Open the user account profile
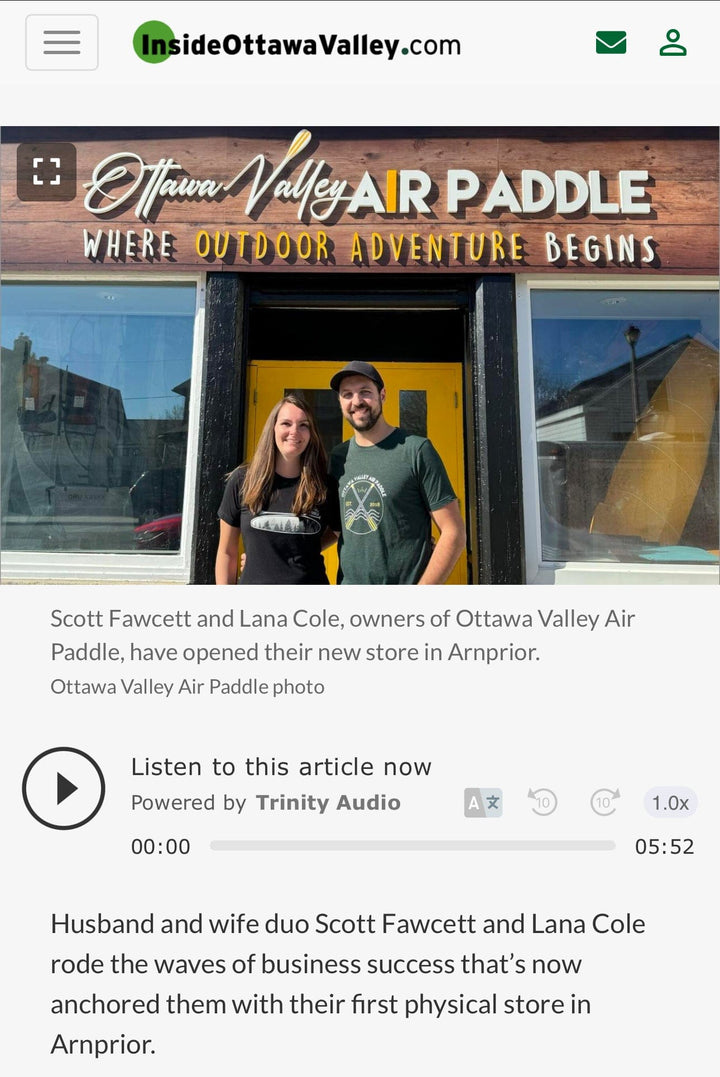720x1077 pixels. tap(673, 43)
